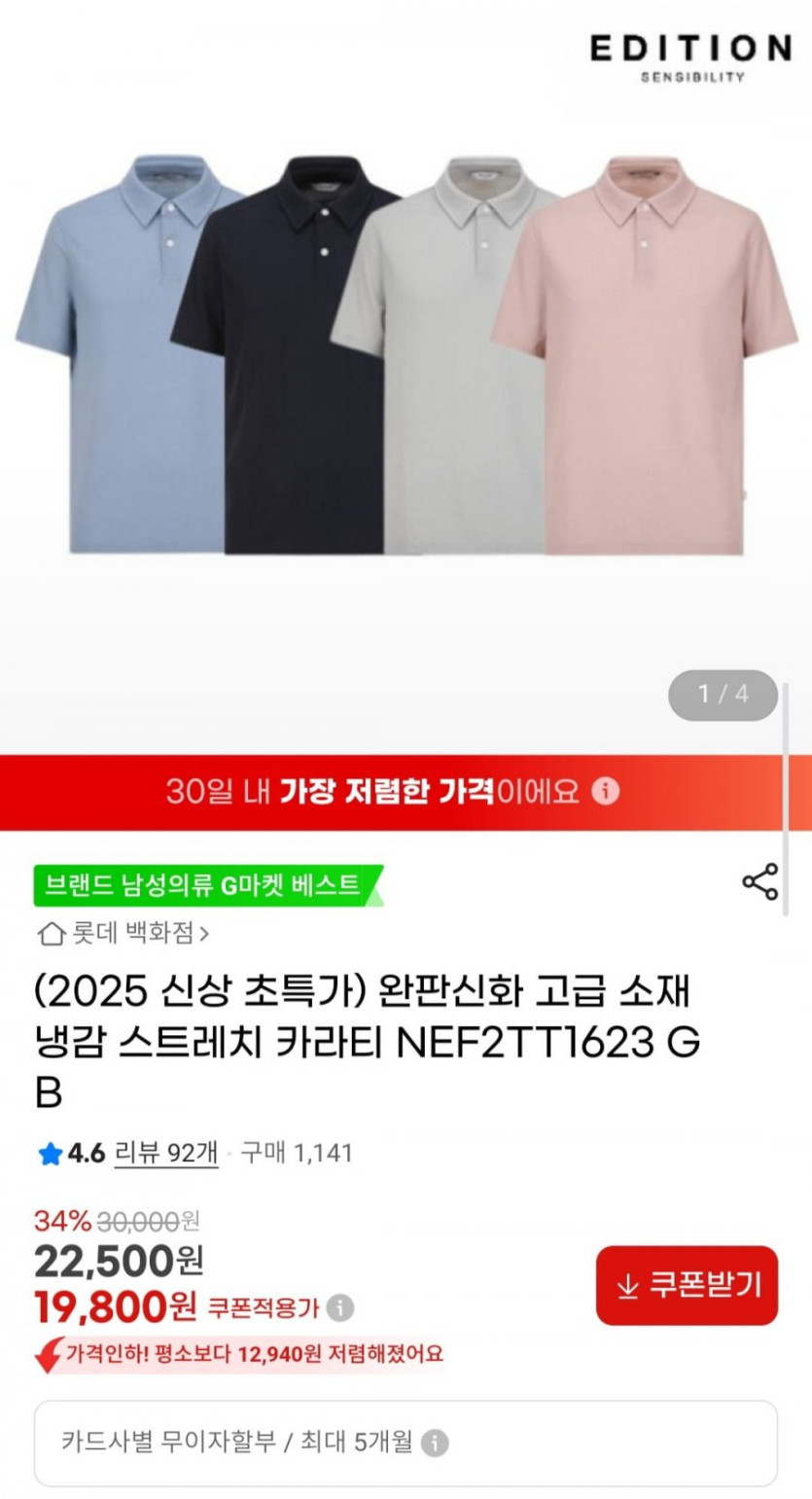Tap the 쿠폰받기 coupon button
Screen dimensions: 812x1499
687,1285
